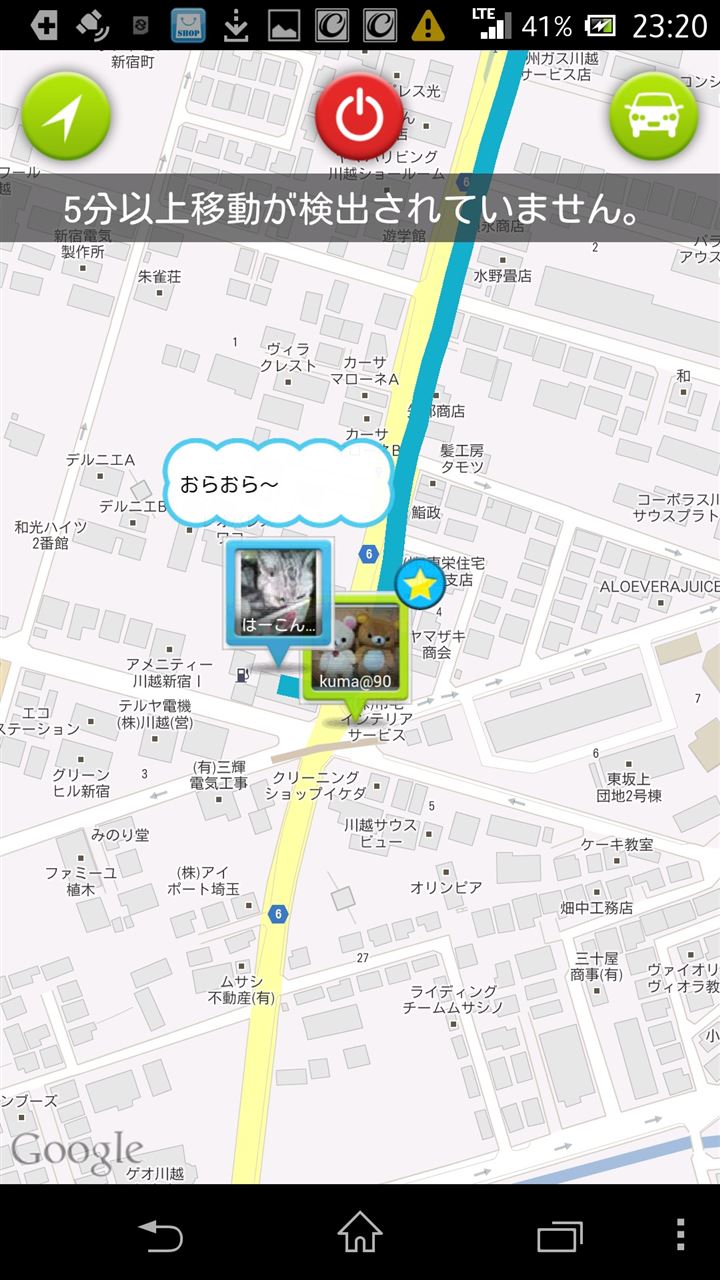720x1280 pixels.
Task: Open the kuma@90 user marker
Action: [356, 652]
